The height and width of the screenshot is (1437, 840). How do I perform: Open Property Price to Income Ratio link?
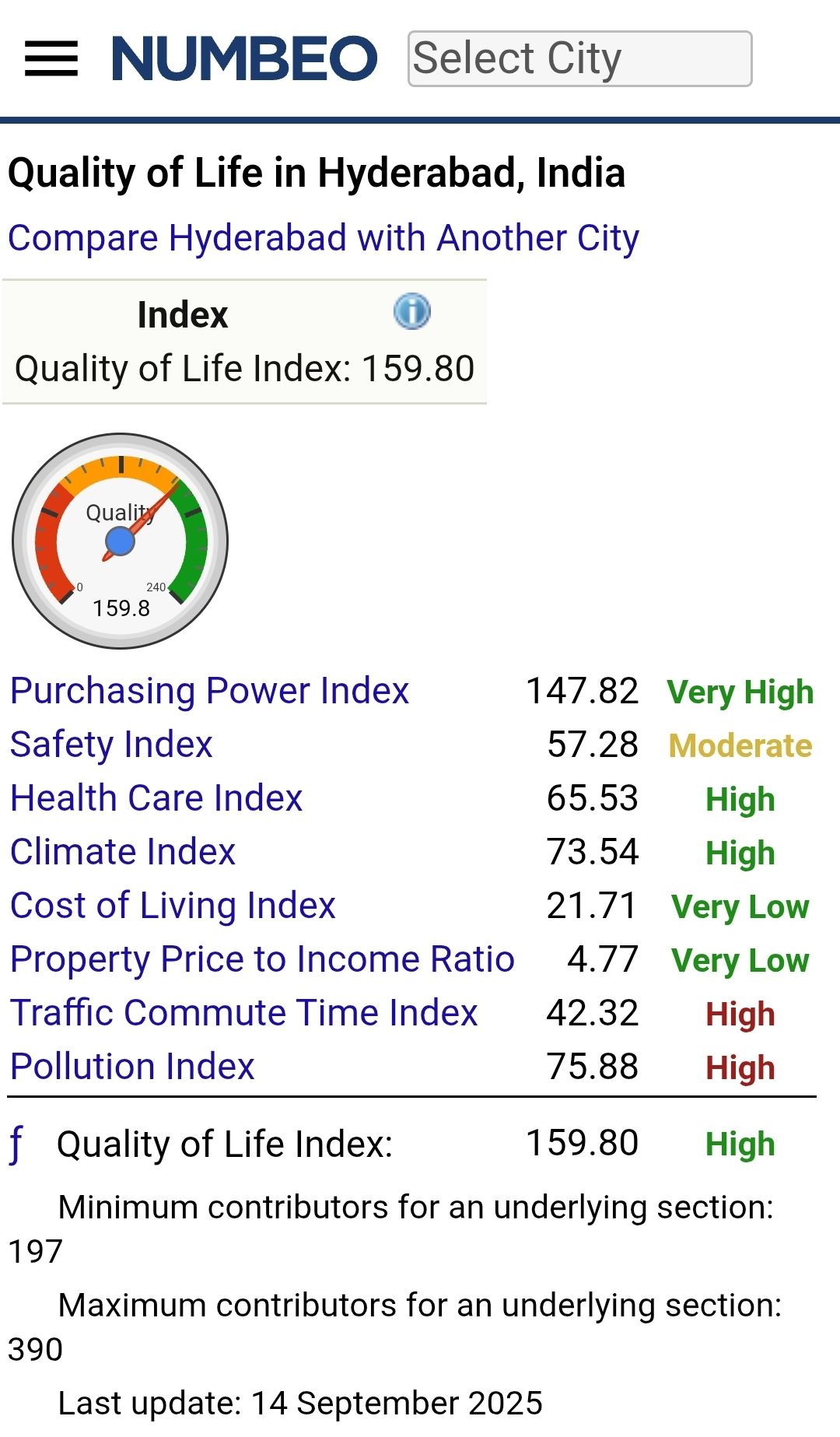[262, 959]
